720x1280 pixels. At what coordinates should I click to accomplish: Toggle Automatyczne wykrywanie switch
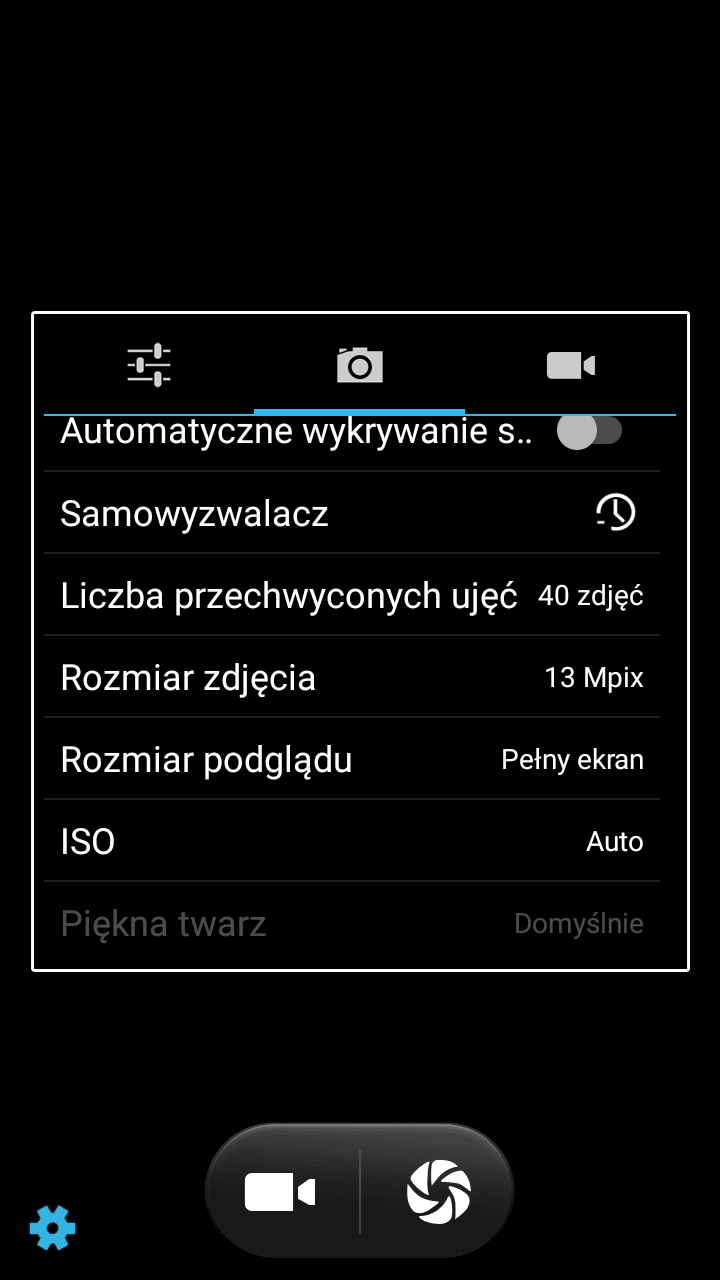pyautogui.click(x=589, y=431)
